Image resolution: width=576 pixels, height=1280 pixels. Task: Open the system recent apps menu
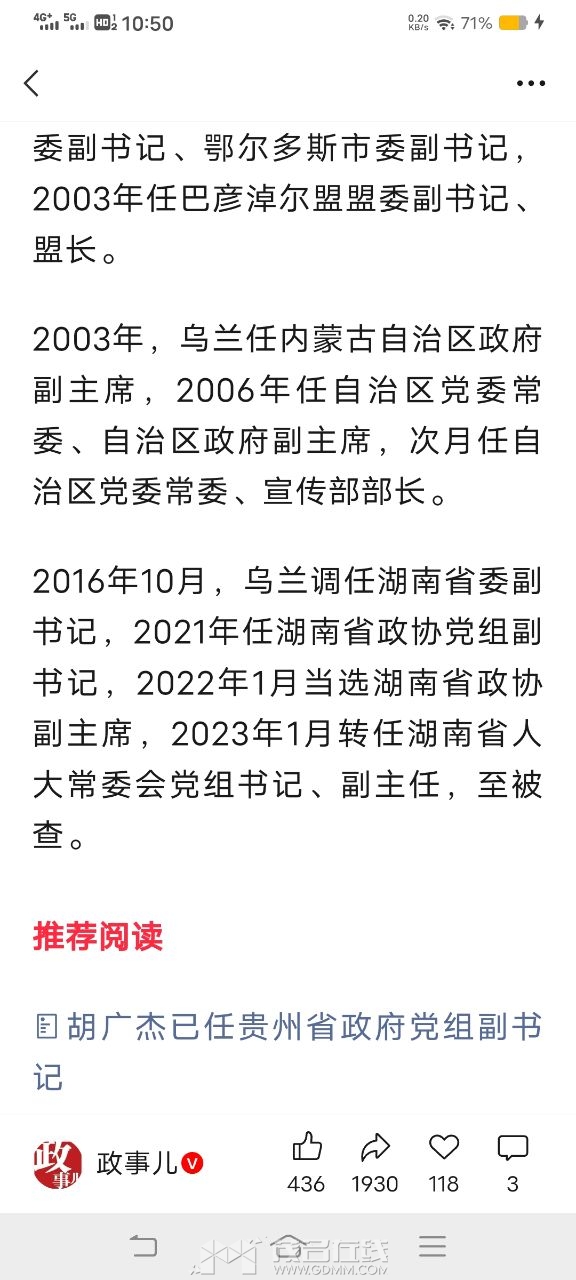coord(432,1246)
